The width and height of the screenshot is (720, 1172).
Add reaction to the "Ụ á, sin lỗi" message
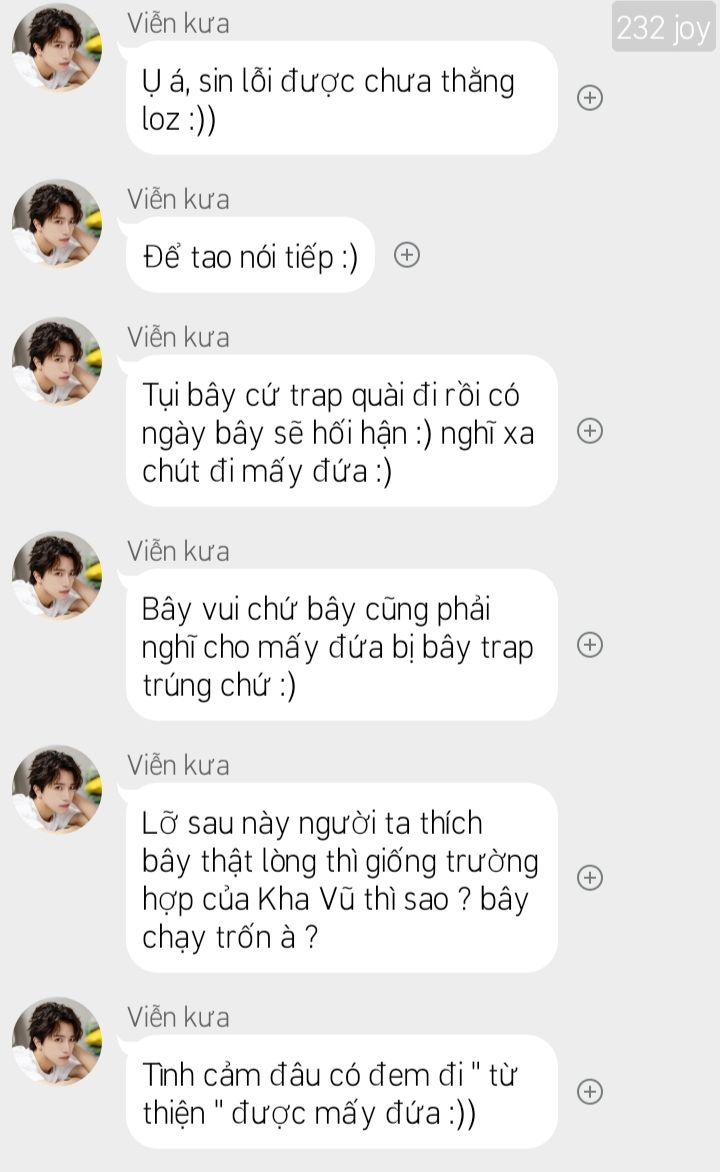pyautogui.click(x=591, y=97)
